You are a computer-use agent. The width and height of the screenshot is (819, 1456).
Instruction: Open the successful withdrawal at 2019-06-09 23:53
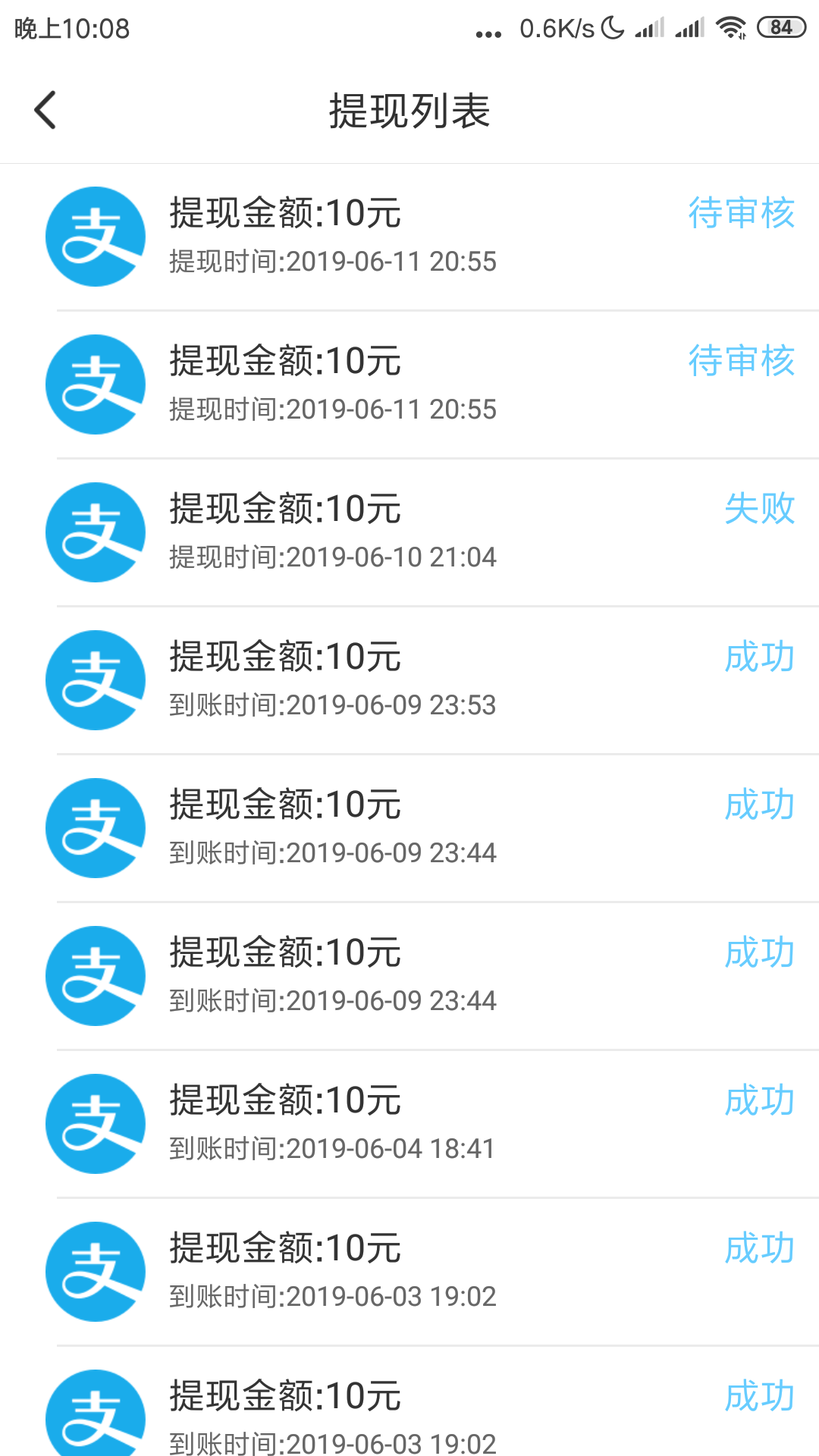tap(409, 680)
